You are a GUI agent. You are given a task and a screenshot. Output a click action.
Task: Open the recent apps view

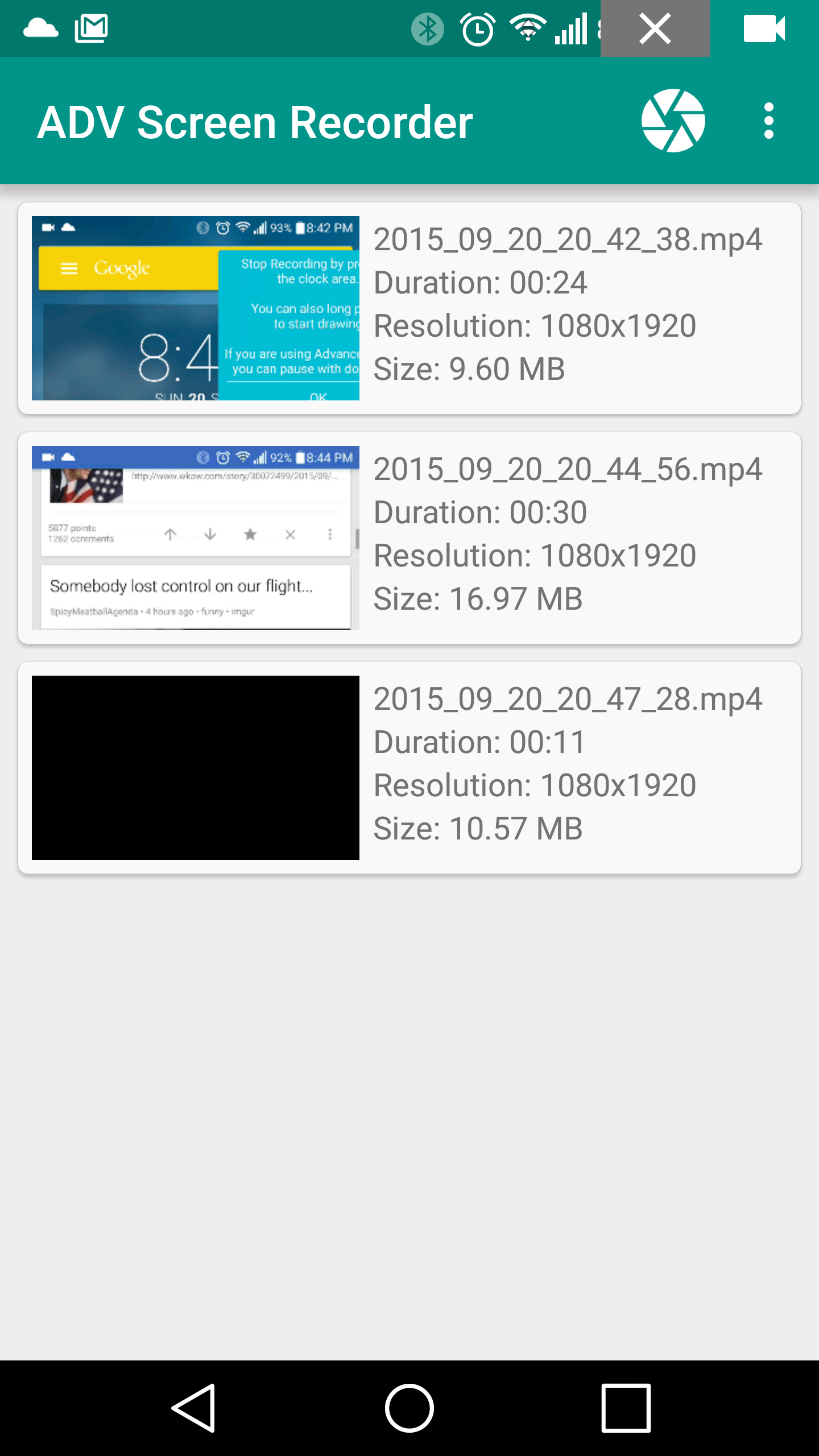[x=626, y=1408]
